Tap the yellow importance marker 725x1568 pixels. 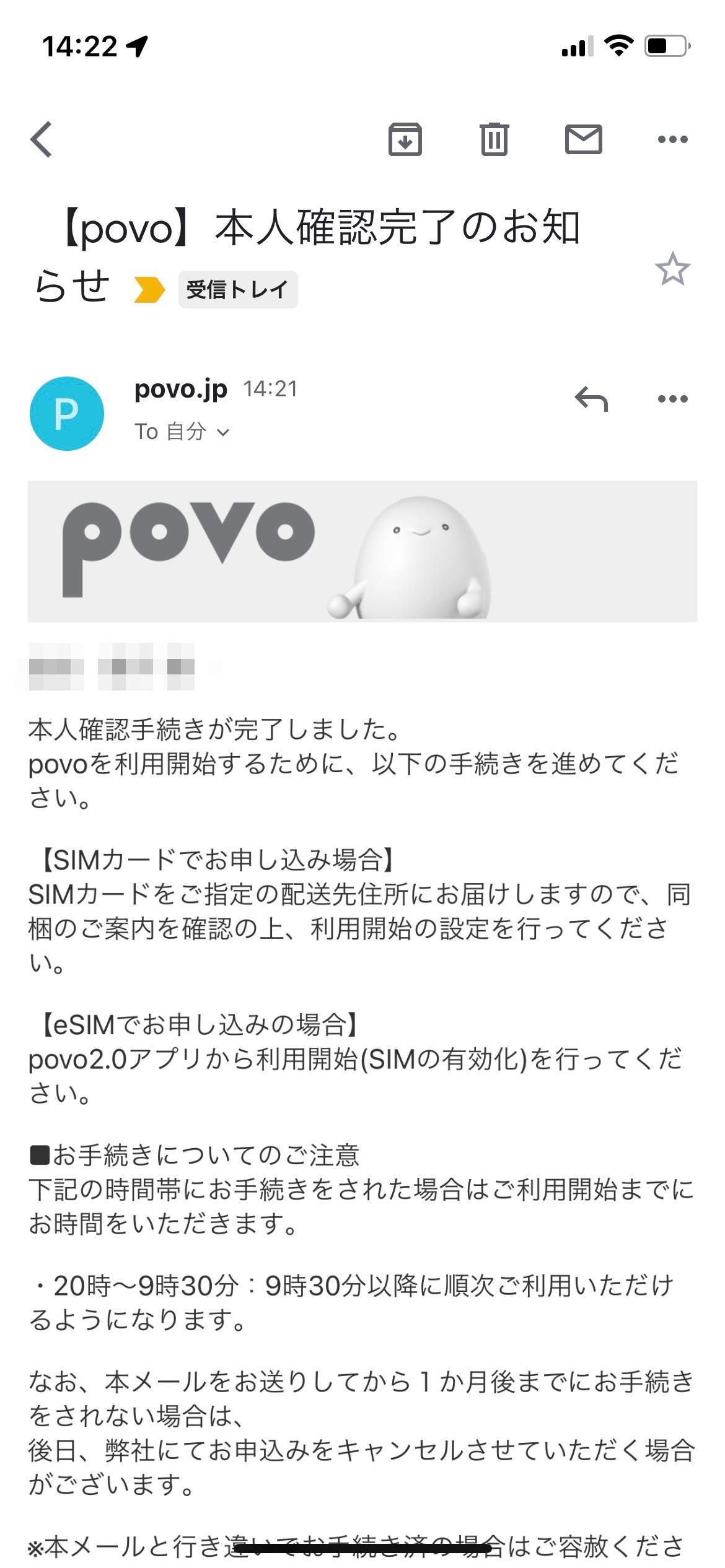[149, 290]
